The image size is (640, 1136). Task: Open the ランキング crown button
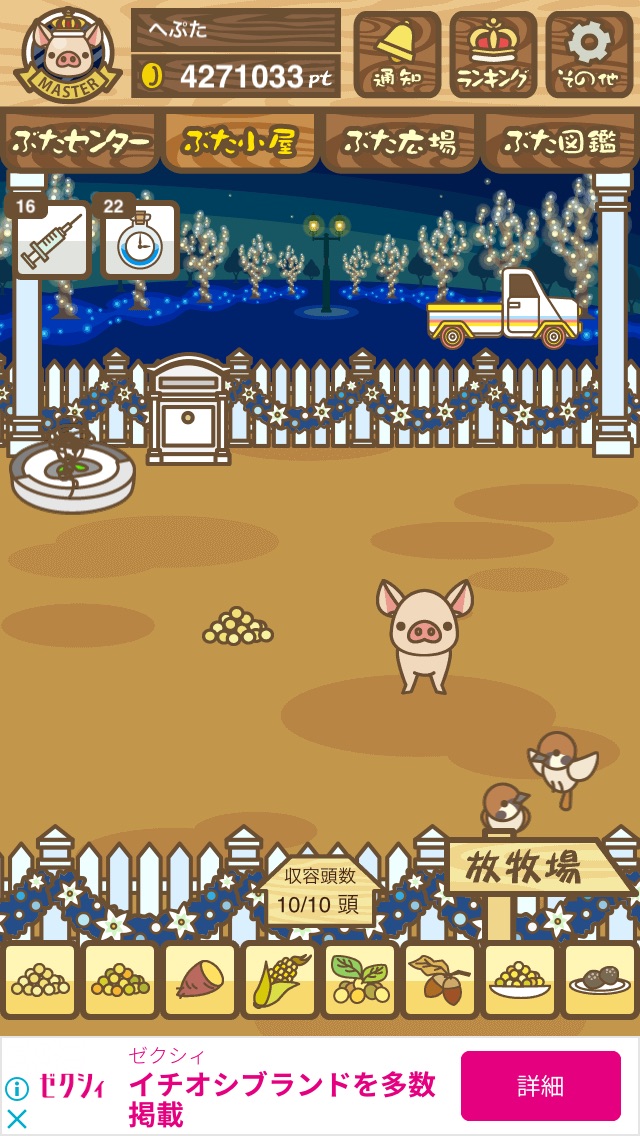point(493,54)
